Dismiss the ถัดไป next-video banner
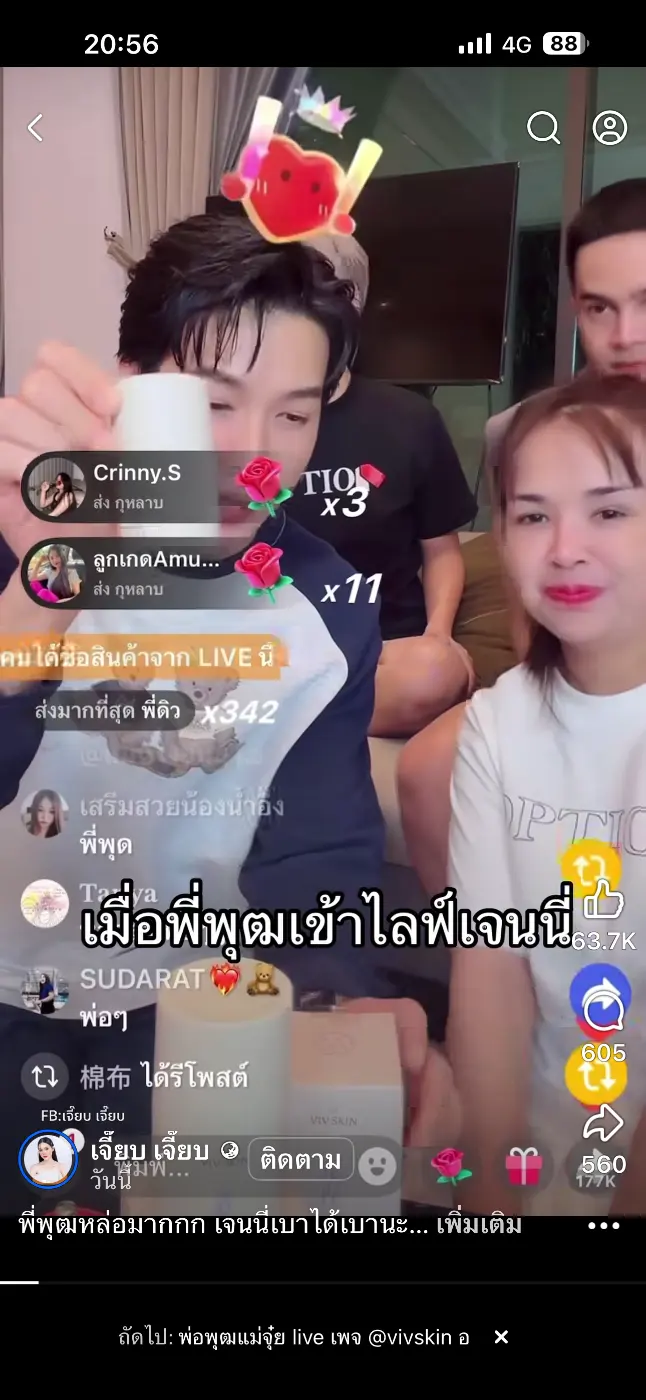The height and width of the screenshot is (1400, 646). pyautogui.click(x=501, y=1337)
